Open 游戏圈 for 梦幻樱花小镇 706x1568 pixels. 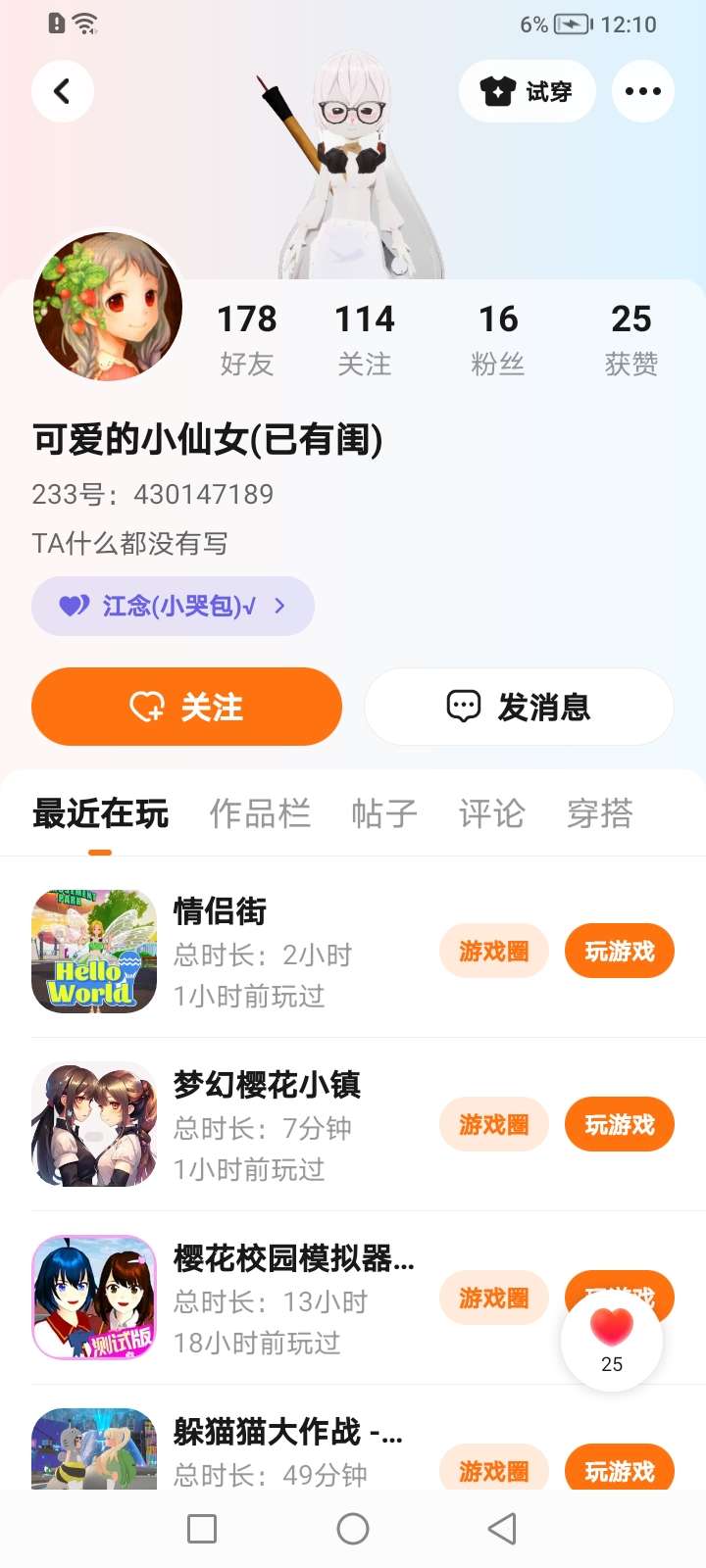493,1124
